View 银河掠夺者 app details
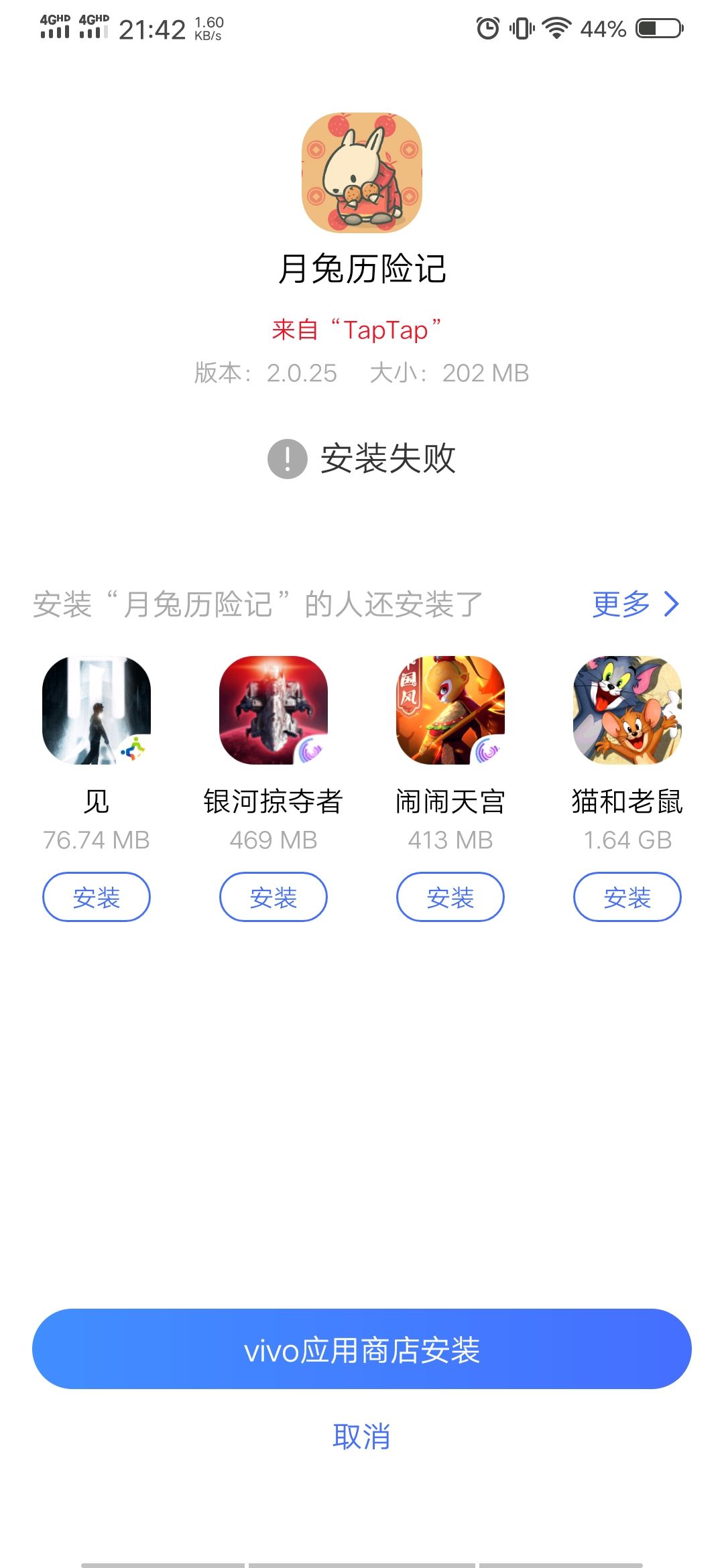Screen dimensions: 724x1568 274,710
